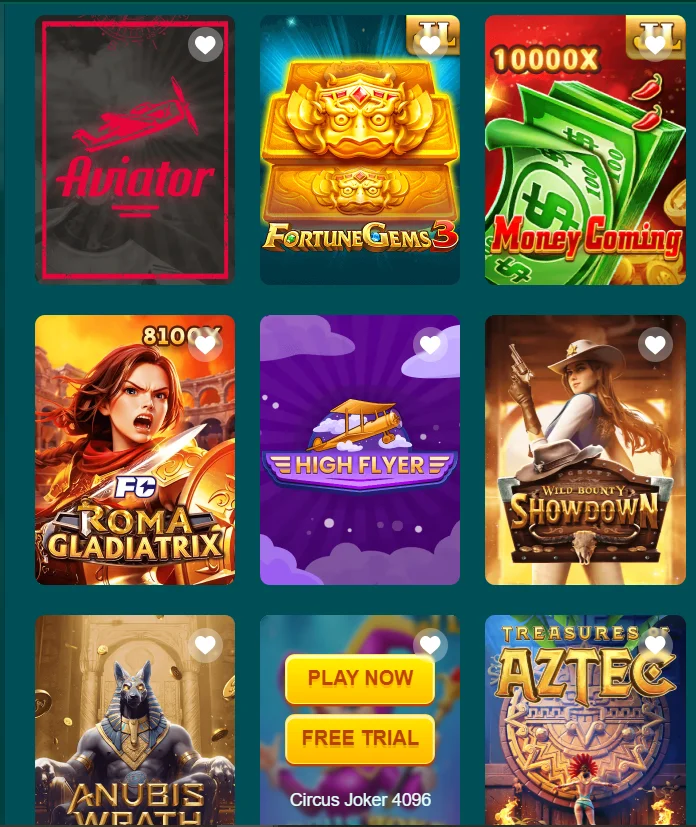The height and width of the screenshot is (827, 696).
Task: Add Fortune Gems 3 to favorites
Action: [x=430, y=45]
